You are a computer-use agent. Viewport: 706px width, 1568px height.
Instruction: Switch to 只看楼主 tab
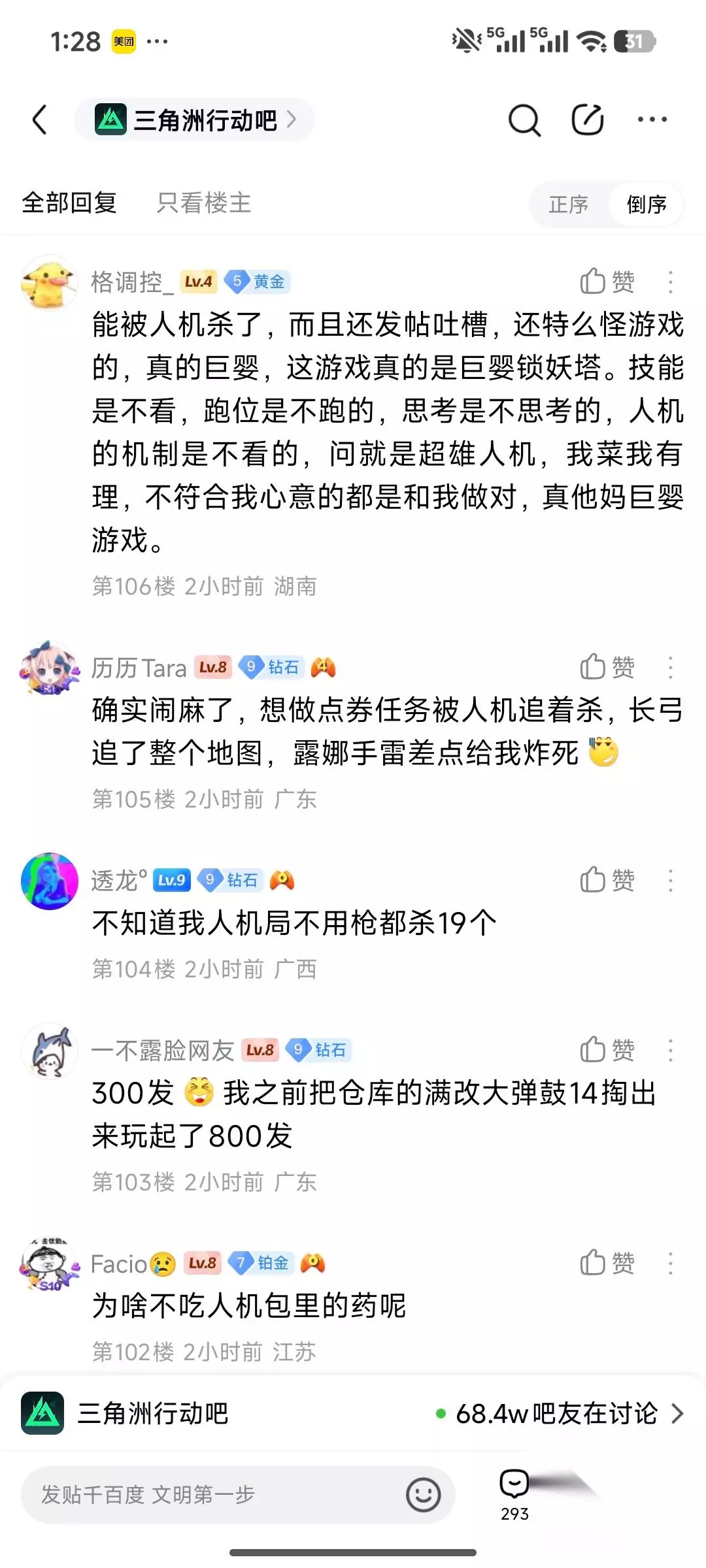(204, 203)
